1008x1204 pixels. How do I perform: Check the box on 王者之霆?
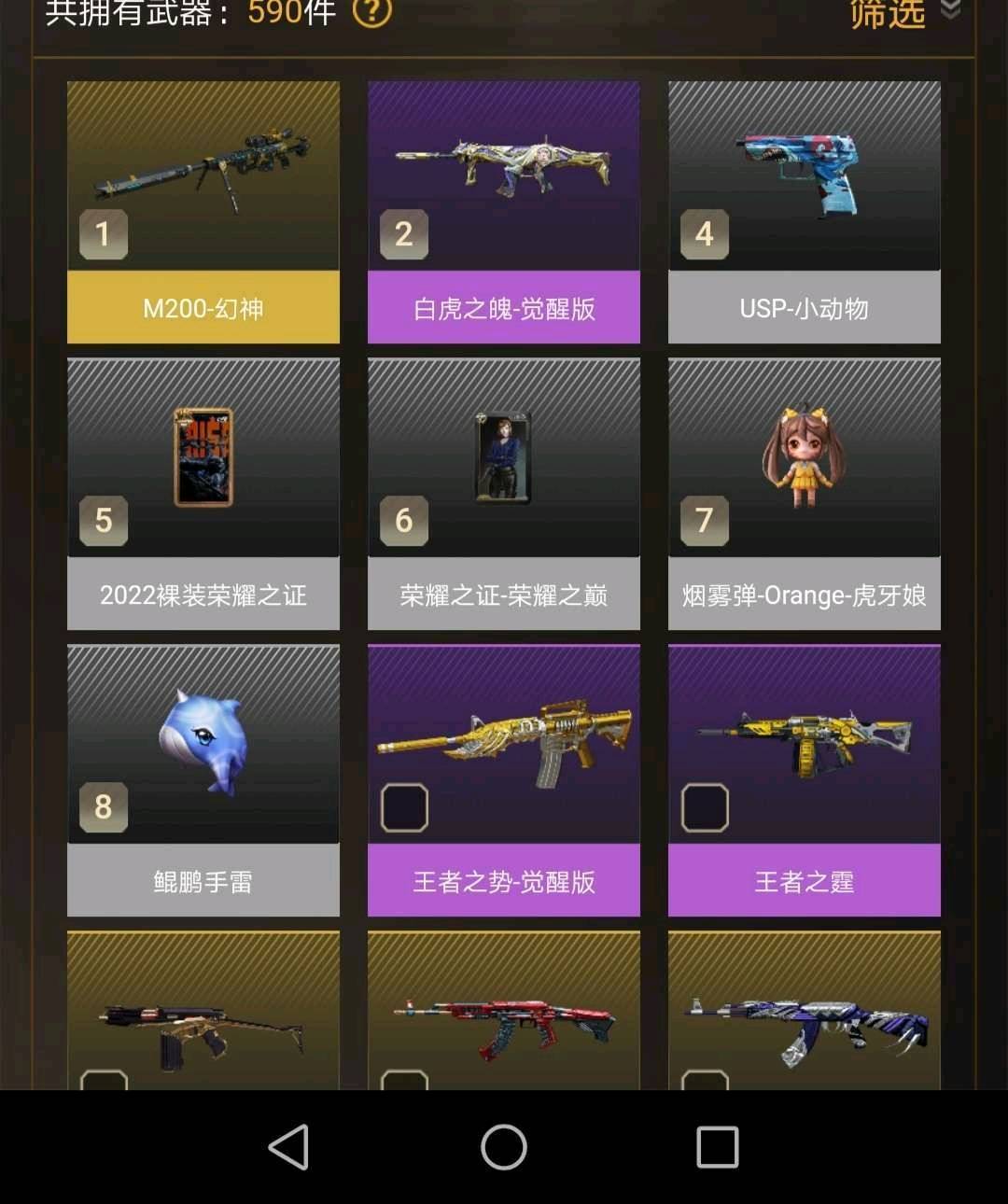click(x=705, y=807)
